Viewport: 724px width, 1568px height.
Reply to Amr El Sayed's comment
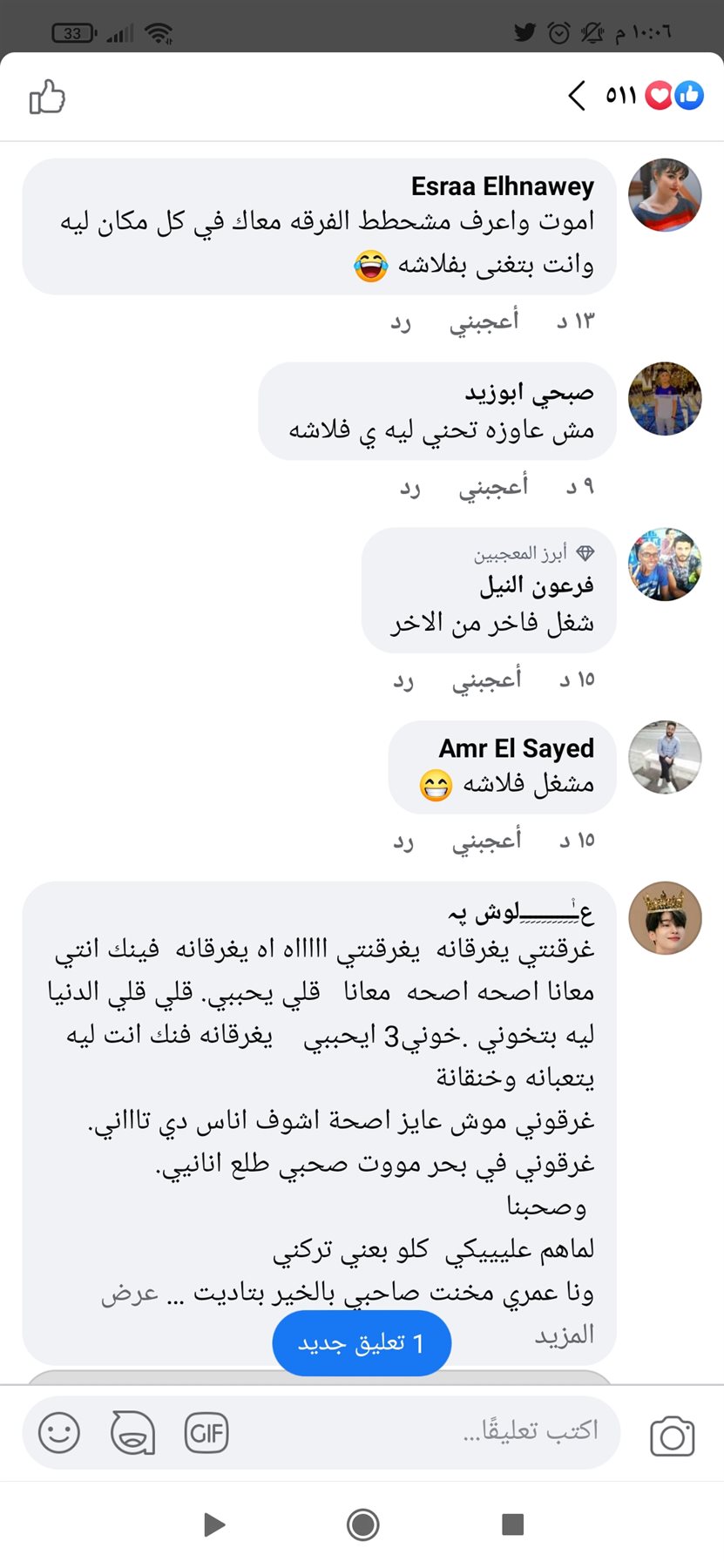[x=403, y=841]
